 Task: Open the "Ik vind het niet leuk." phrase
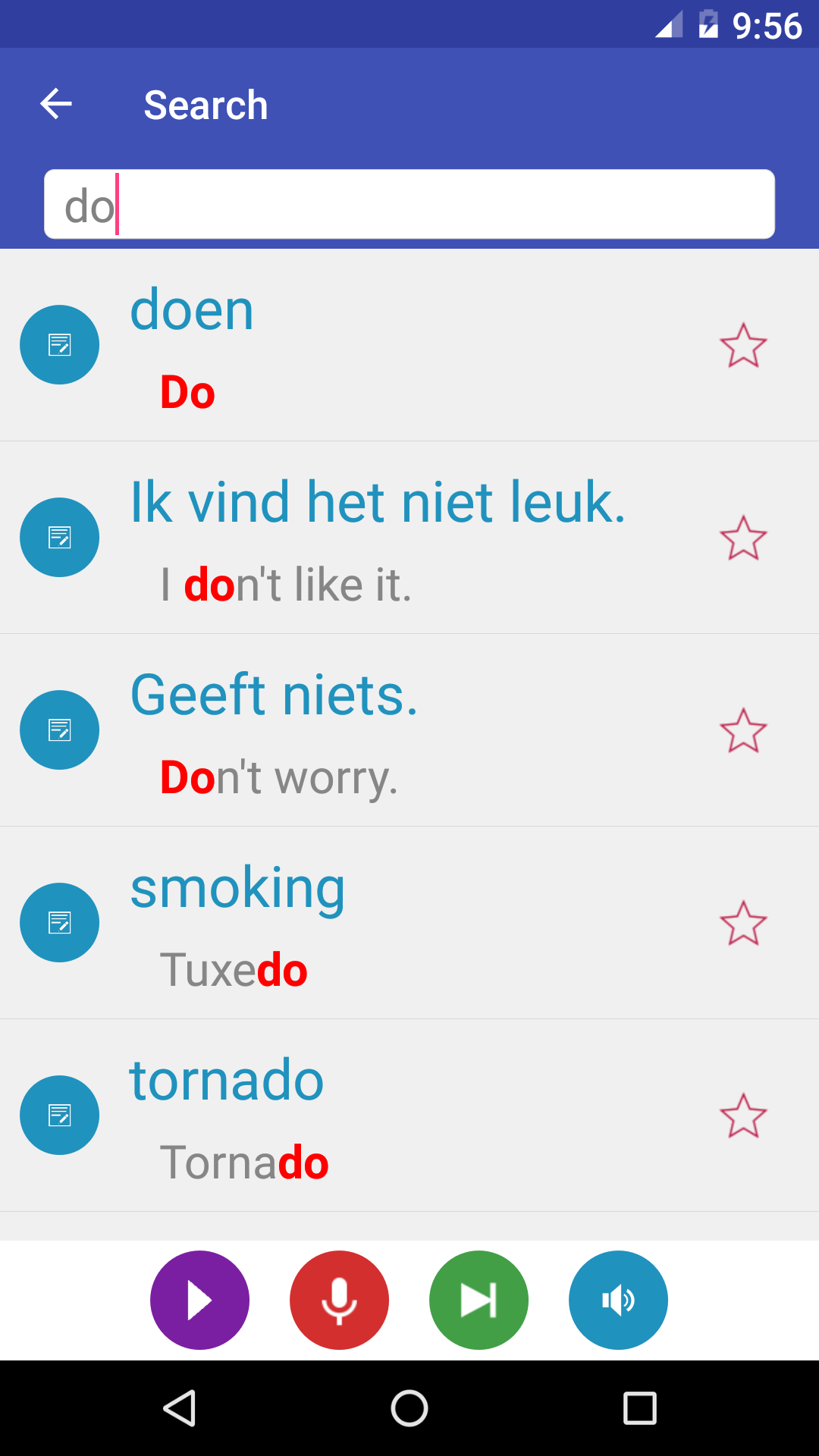(379, 538)
